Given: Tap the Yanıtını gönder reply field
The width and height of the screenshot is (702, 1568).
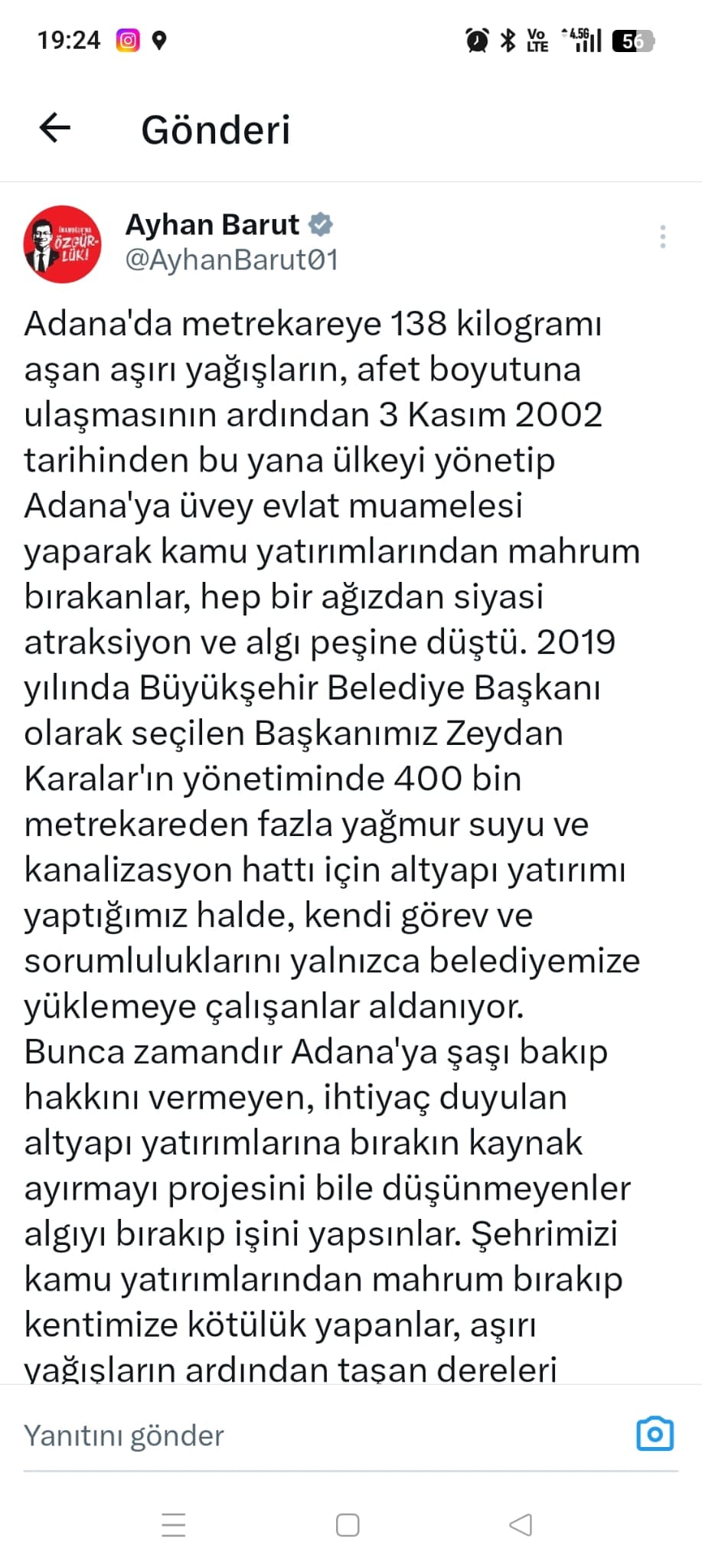Looking at the screenshot, I should pos(306,1436).
